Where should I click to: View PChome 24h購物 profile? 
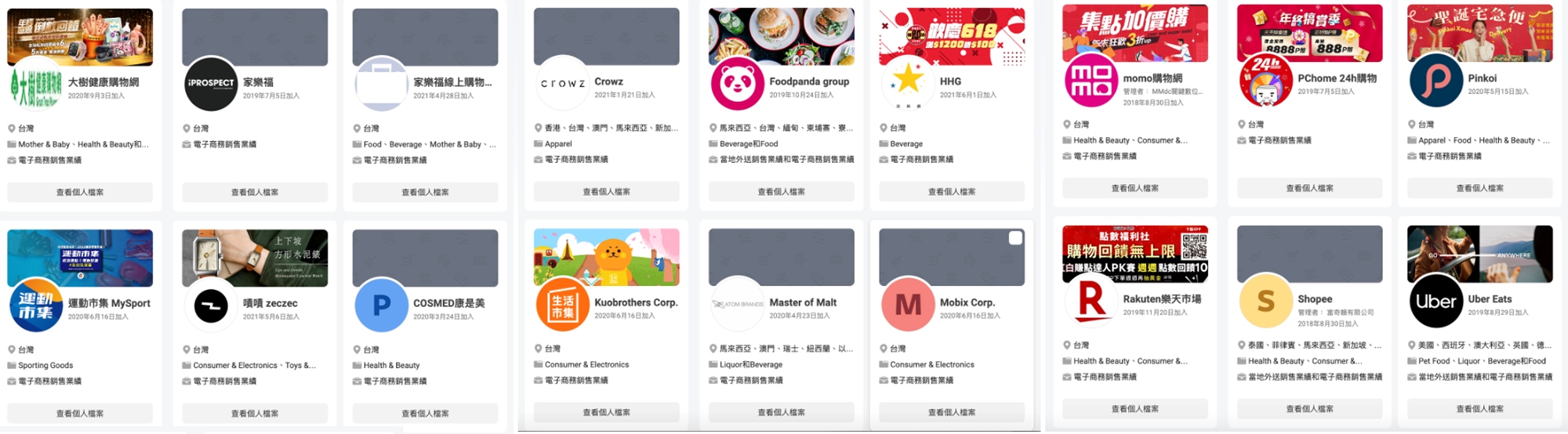pos(1309,188)
